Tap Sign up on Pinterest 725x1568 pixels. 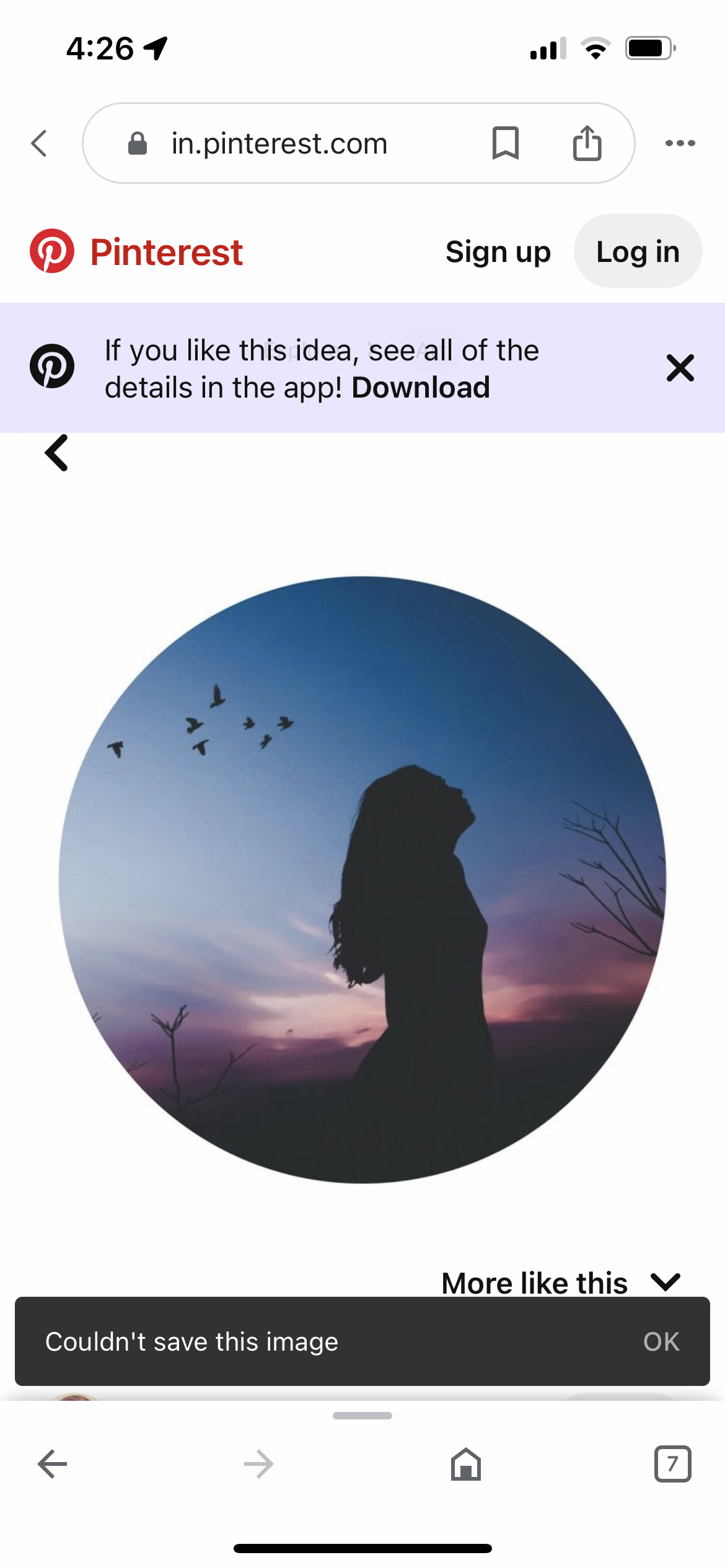[x=498, y=252]
